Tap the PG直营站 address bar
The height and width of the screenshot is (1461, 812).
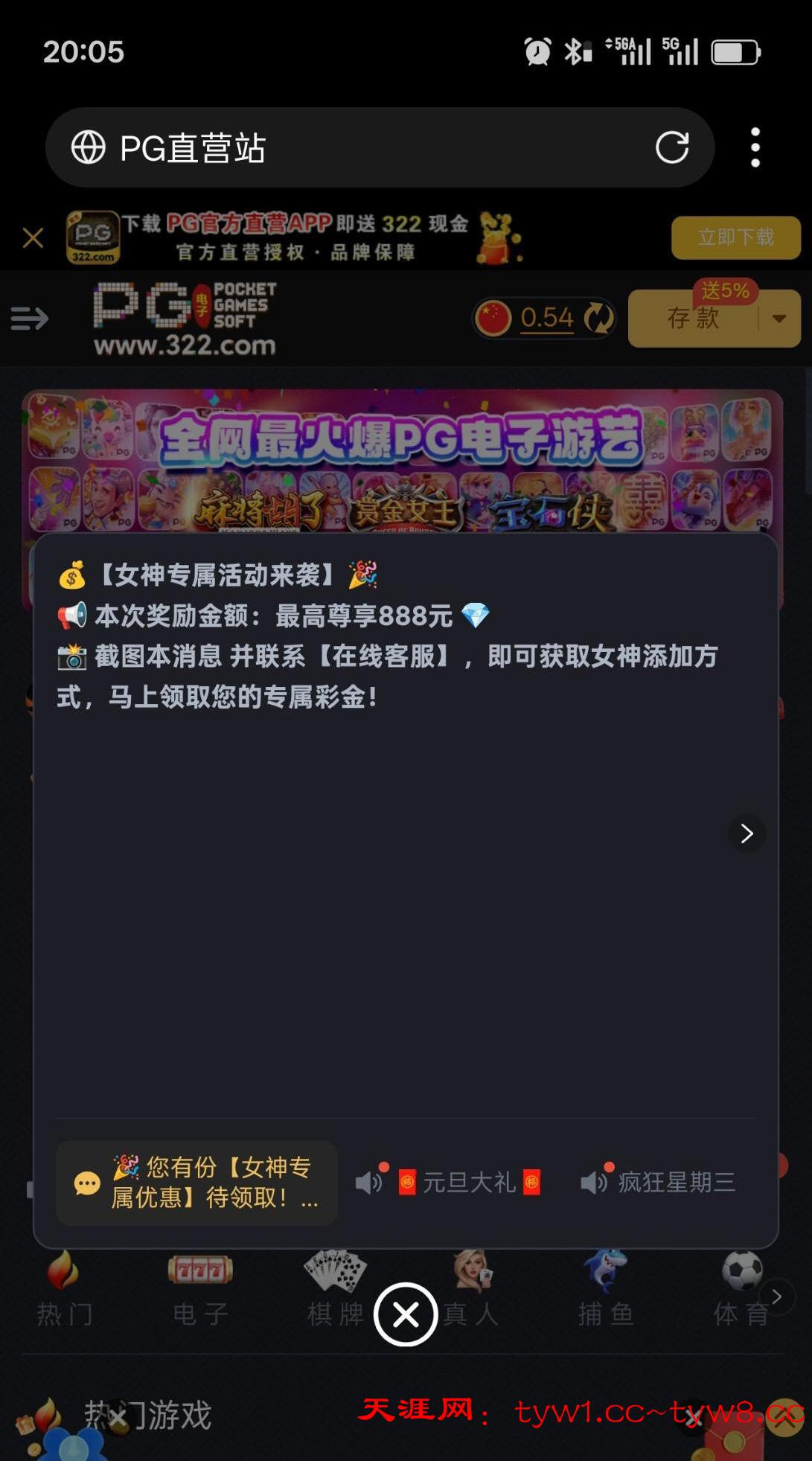click(357, 147)
